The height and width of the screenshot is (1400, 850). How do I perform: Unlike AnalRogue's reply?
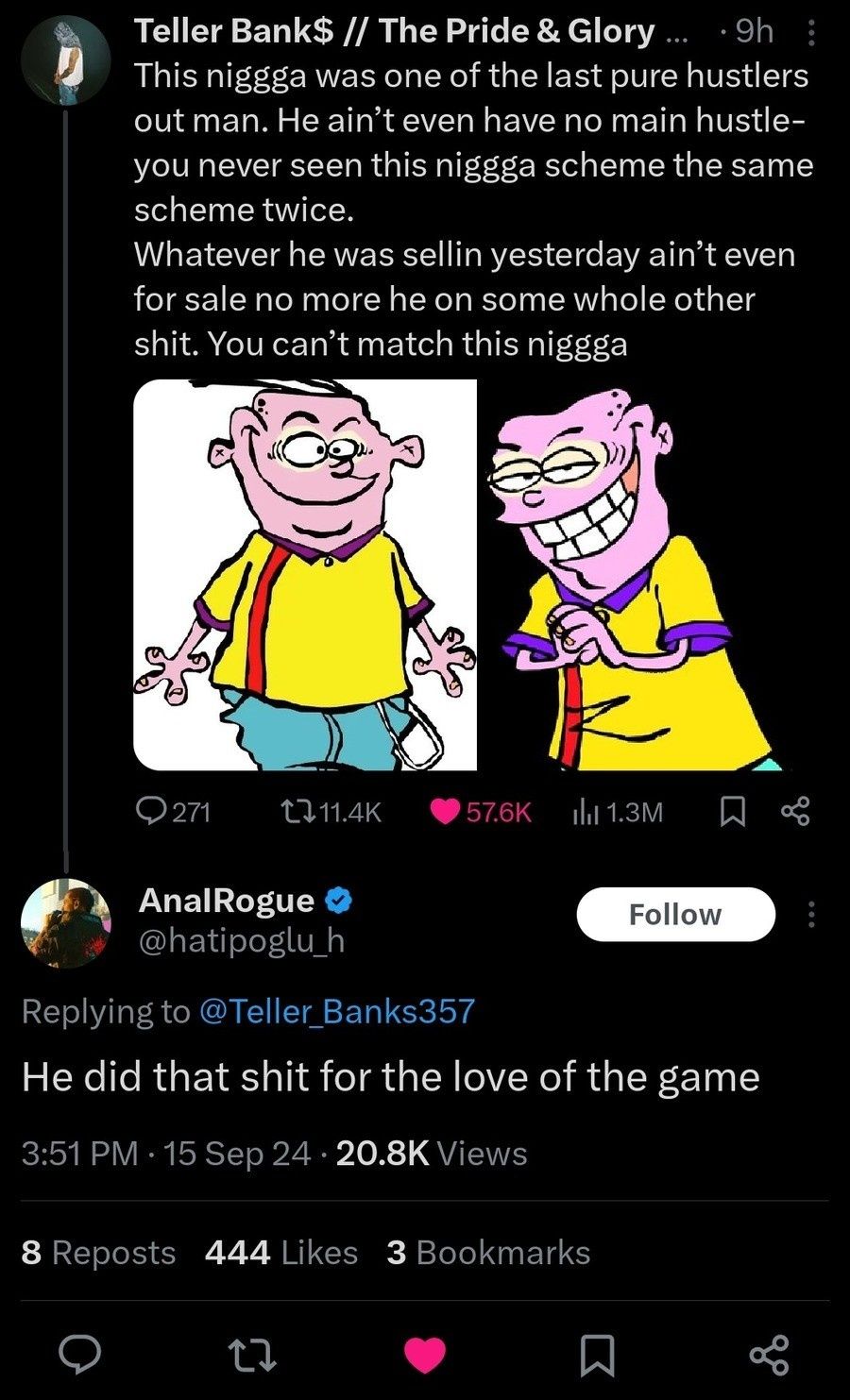[x=425, y=1356]
